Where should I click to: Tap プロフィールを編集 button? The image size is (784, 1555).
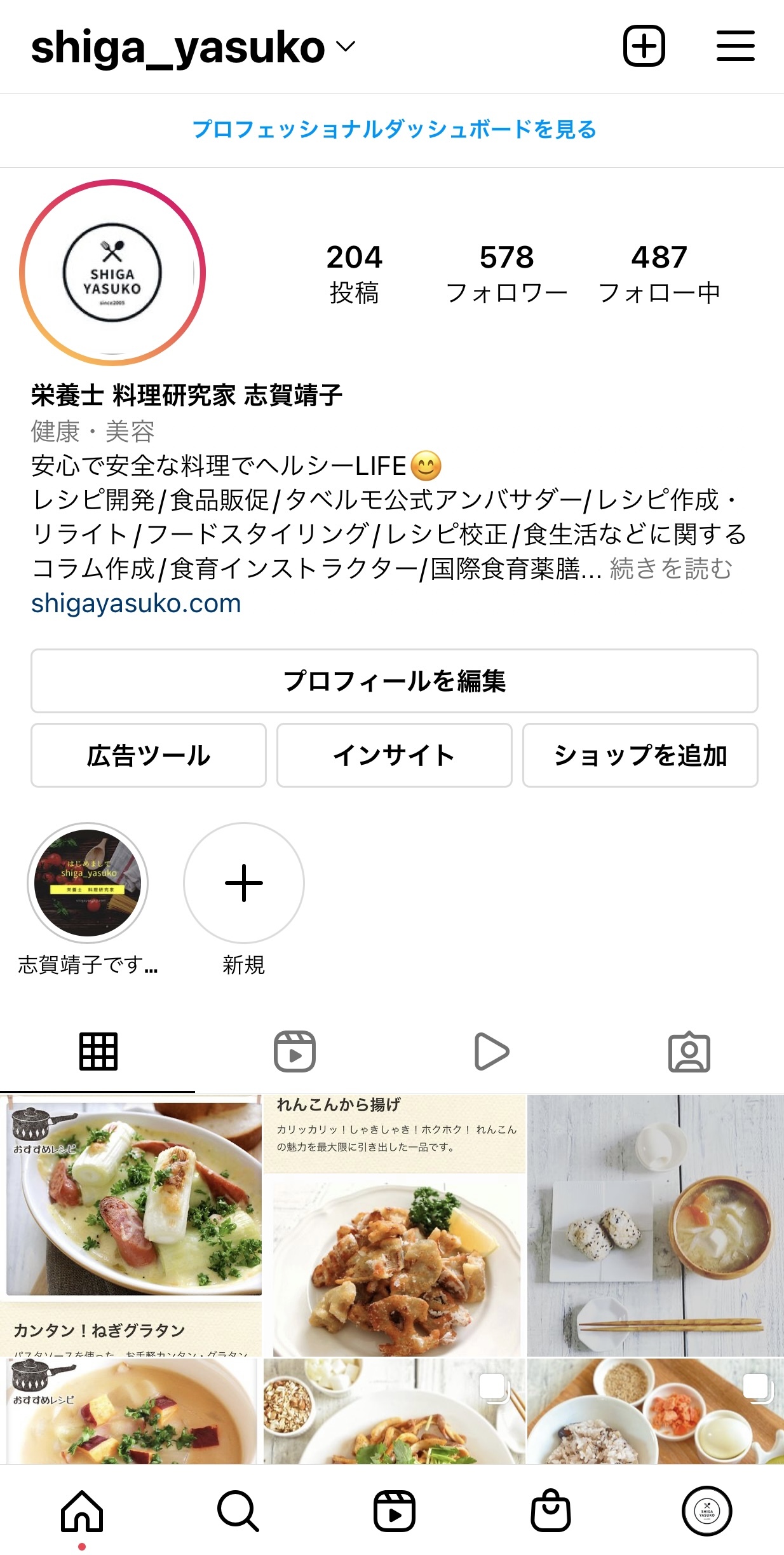pos(394,681)
